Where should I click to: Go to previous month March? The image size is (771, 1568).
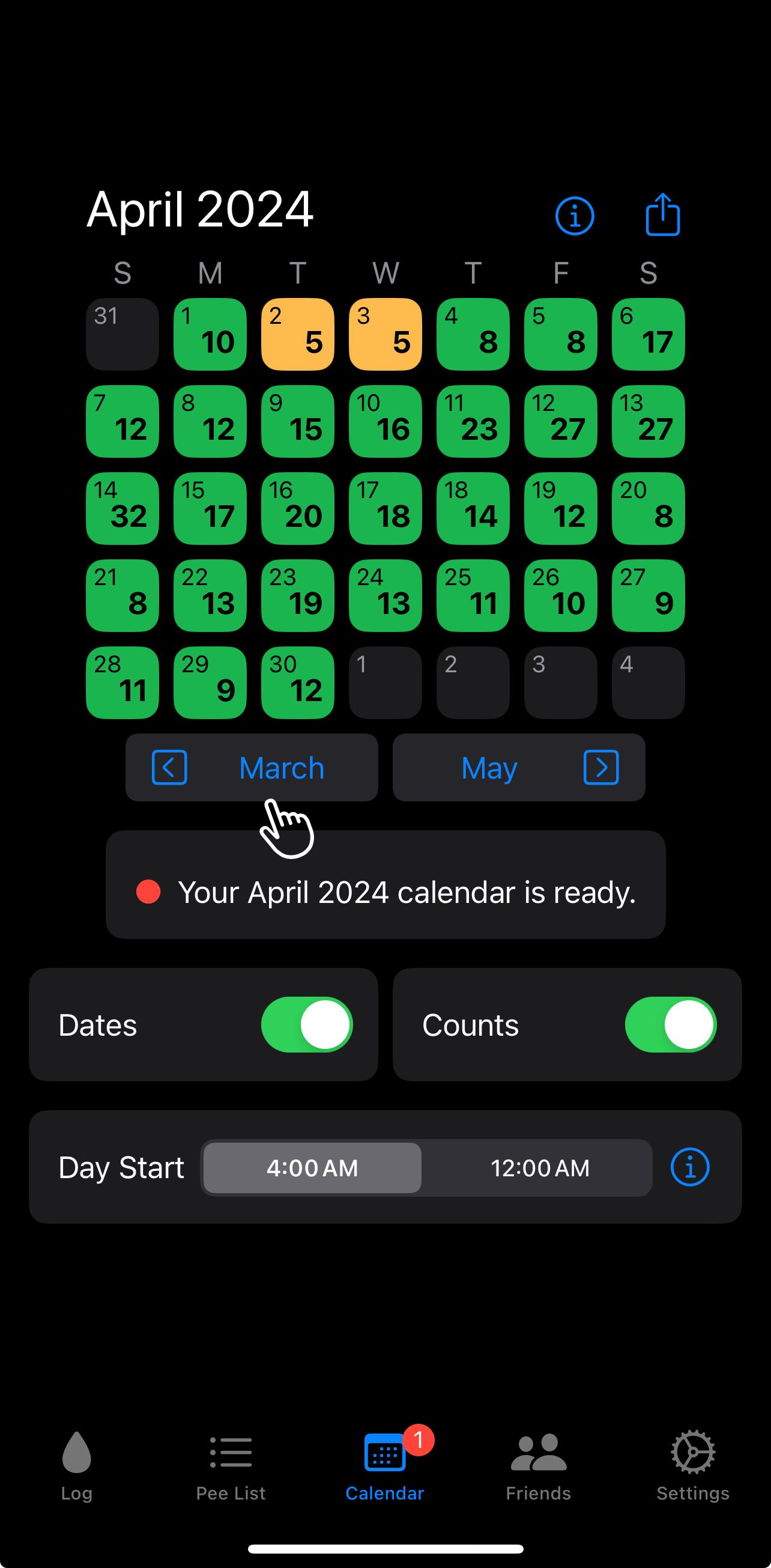click(x=252, y=767)
